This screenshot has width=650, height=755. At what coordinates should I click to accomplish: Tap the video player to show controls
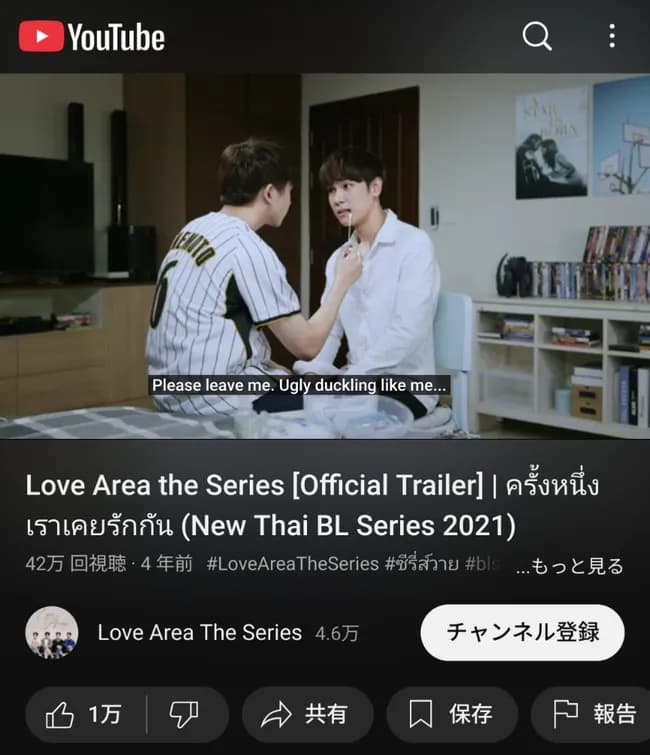325,255
